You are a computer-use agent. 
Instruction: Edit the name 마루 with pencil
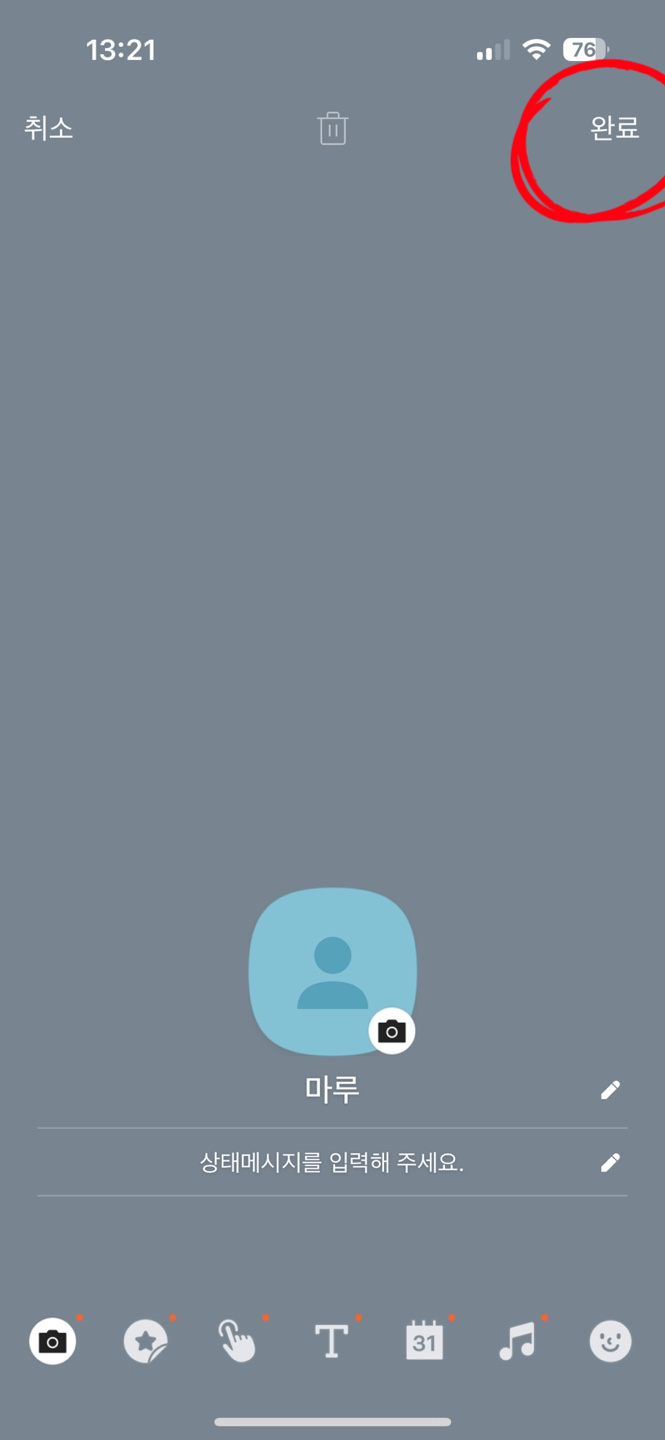tap(610, 1090)
